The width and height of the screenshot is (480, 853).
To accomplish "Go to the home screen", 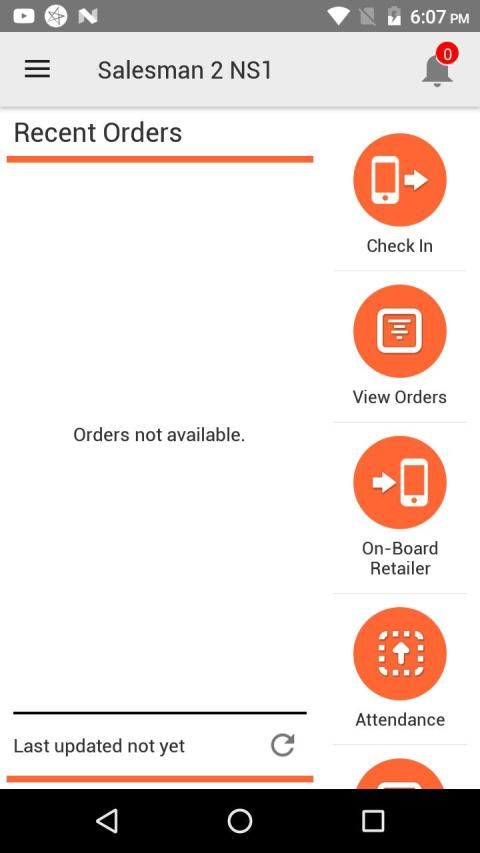I will pyautogui.click(x=240, y=820).
